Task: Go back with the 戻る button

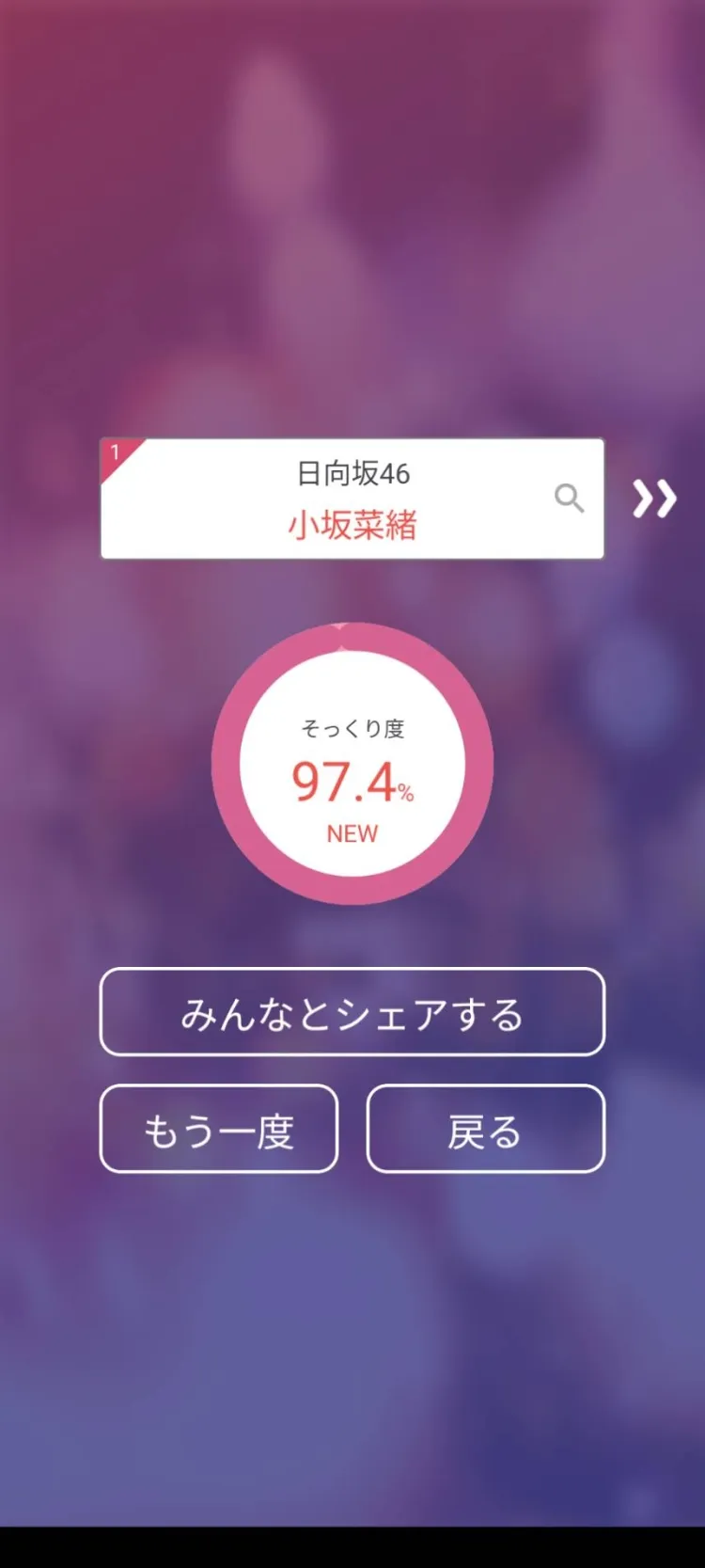Action: (x=485, y=1129)
